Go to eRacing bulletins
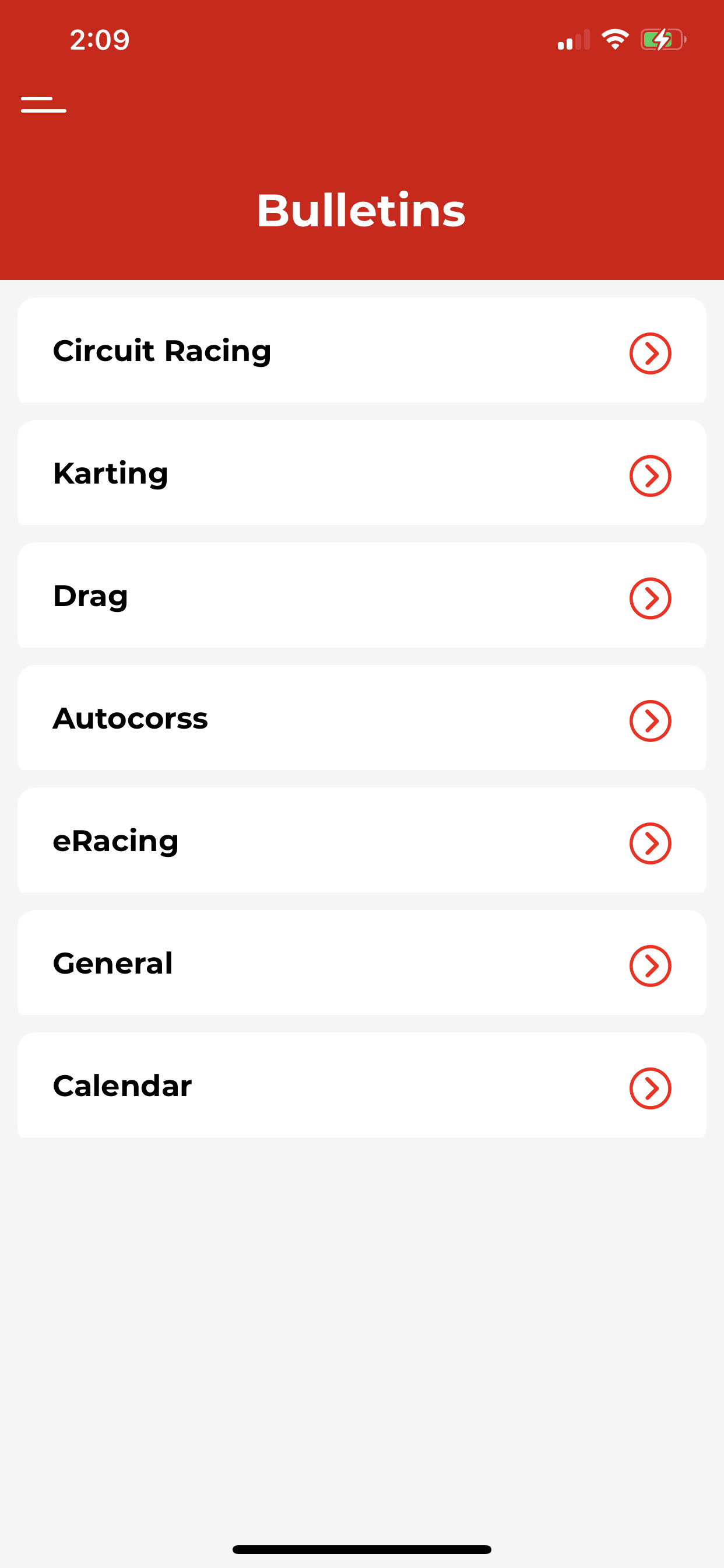724x1568 pixels. [x=361, y=841]
